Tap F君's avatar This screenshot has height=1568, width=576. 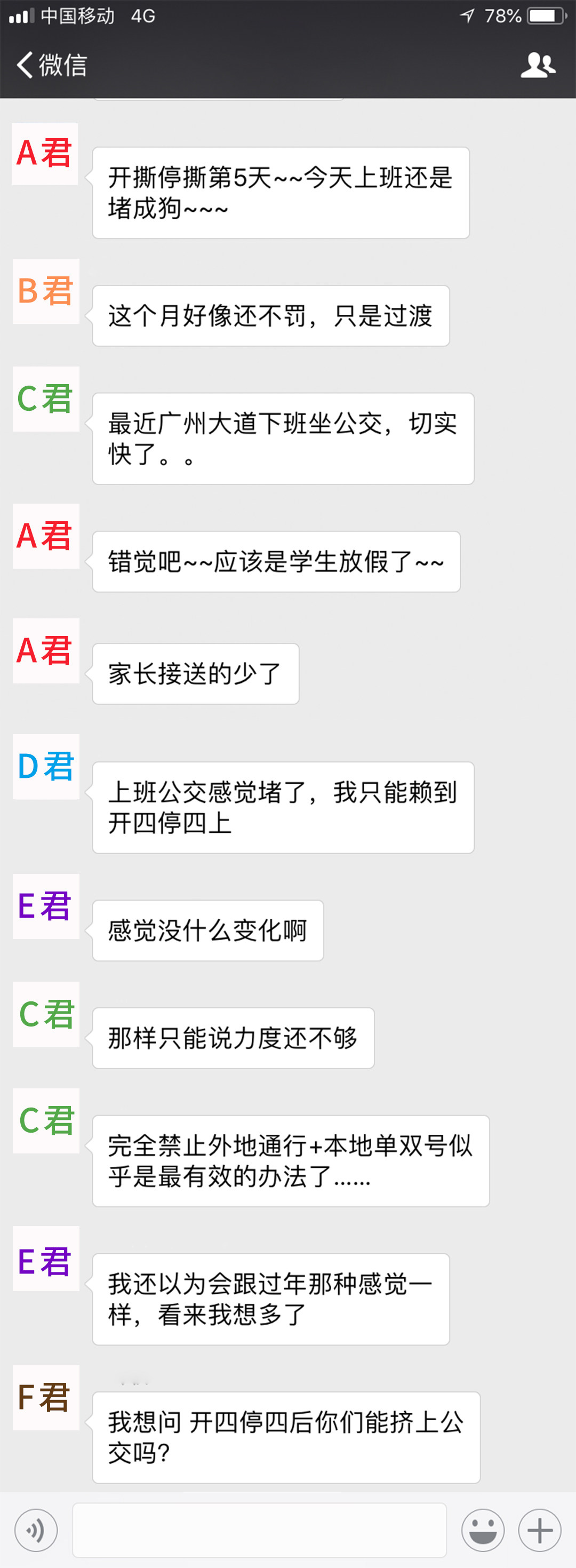(x=46, y=1398)
